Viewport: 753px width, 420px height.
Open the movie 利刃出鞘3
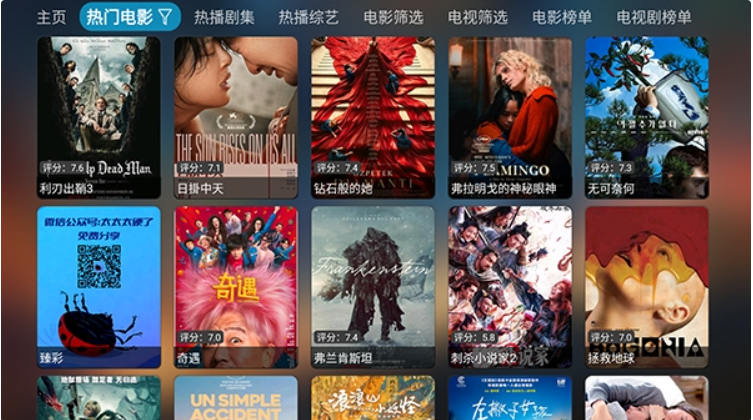(98, 116)
